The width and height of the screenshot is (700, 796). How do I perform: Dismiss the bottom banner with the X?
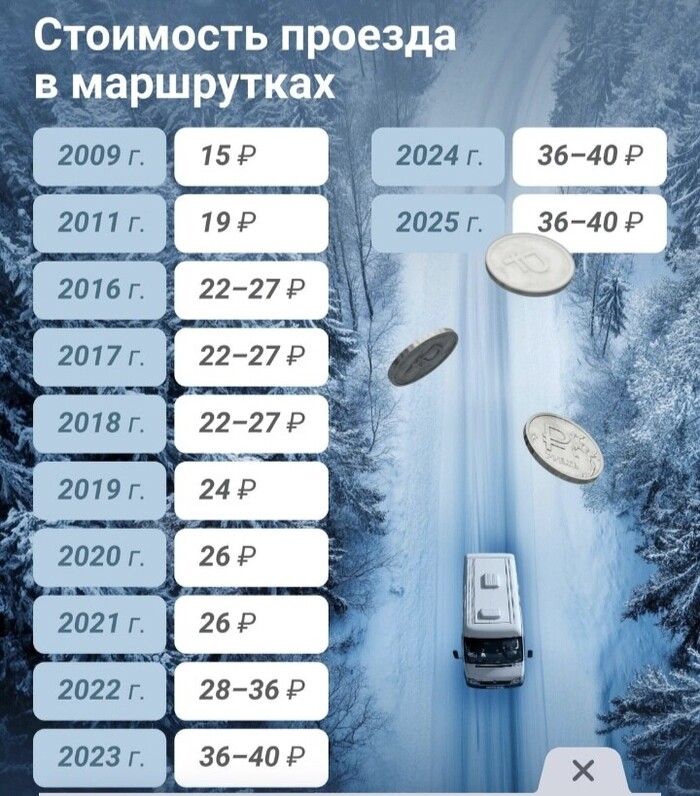pos(582,771)
